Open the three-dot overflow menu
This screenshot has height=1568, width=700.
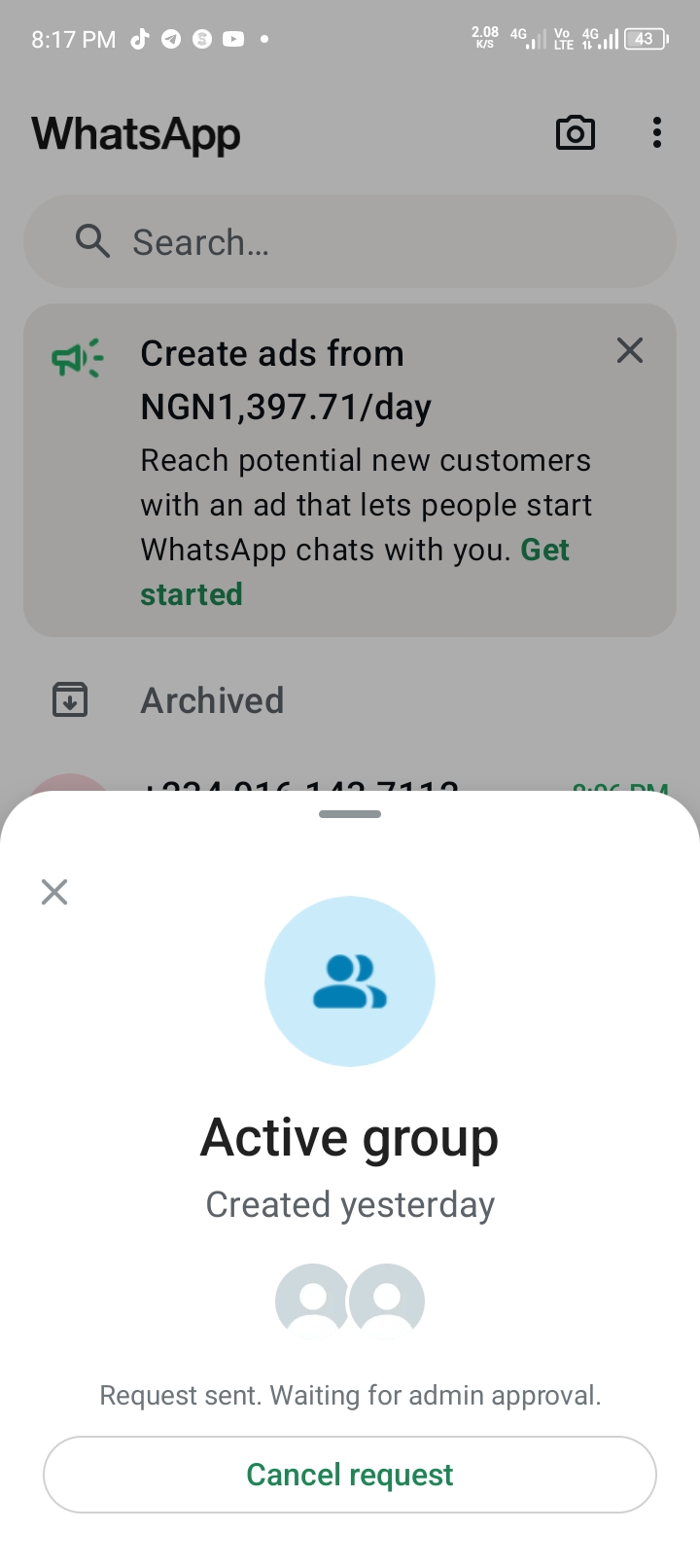(657, 133)
